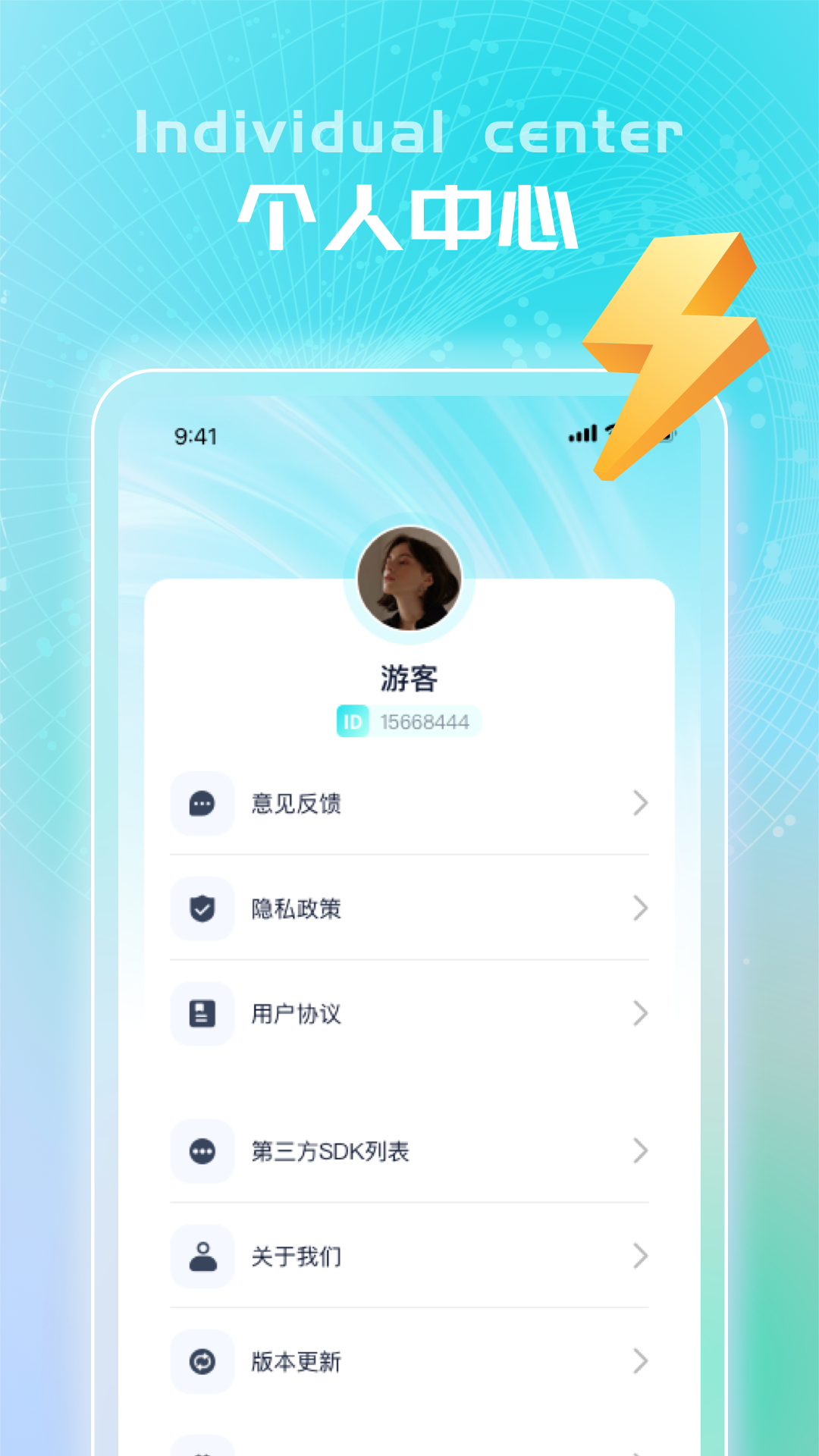
Task: Select the person icon next to 关于我们
Action: 202,1257
